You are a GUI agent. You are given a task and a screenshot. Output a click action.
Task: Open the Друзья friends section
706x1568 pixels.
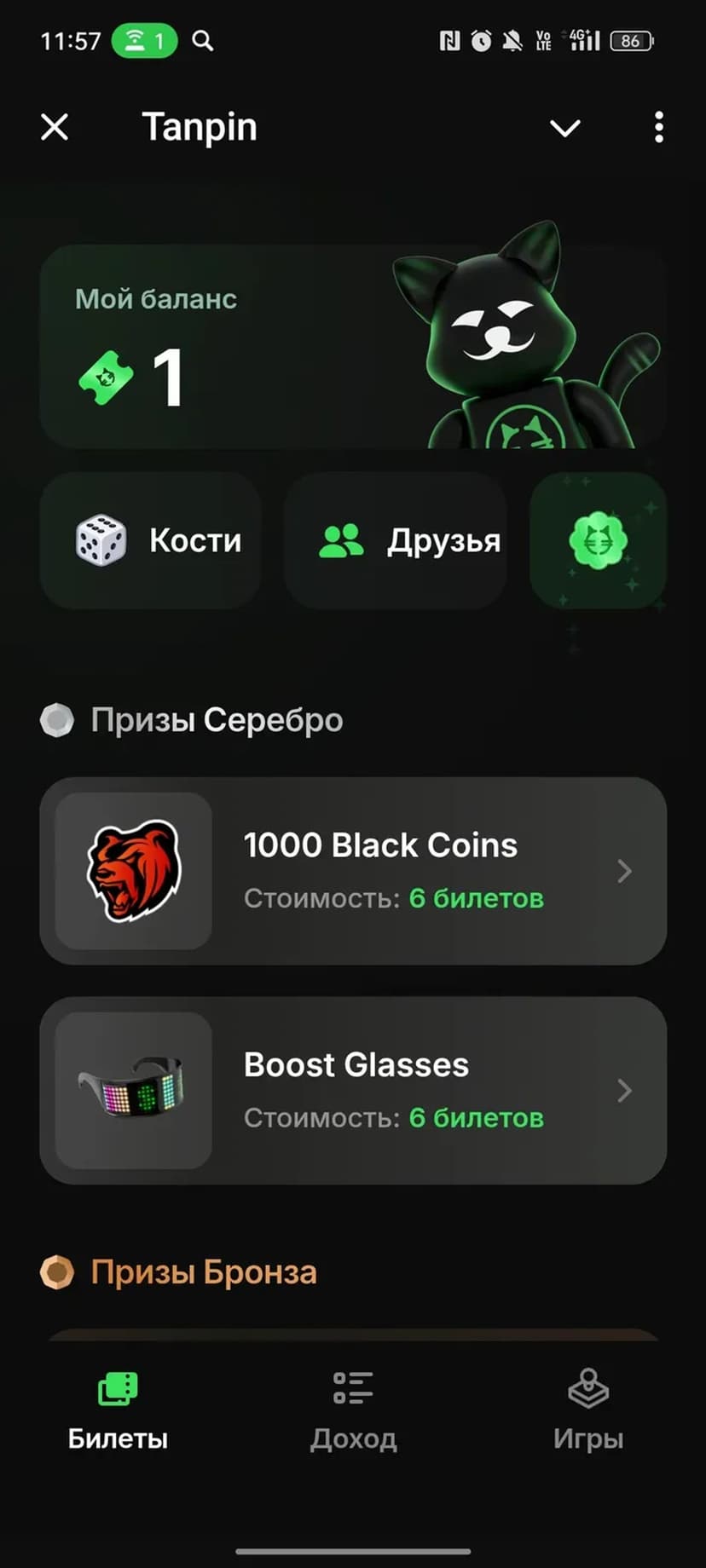(x=395, y=540)
